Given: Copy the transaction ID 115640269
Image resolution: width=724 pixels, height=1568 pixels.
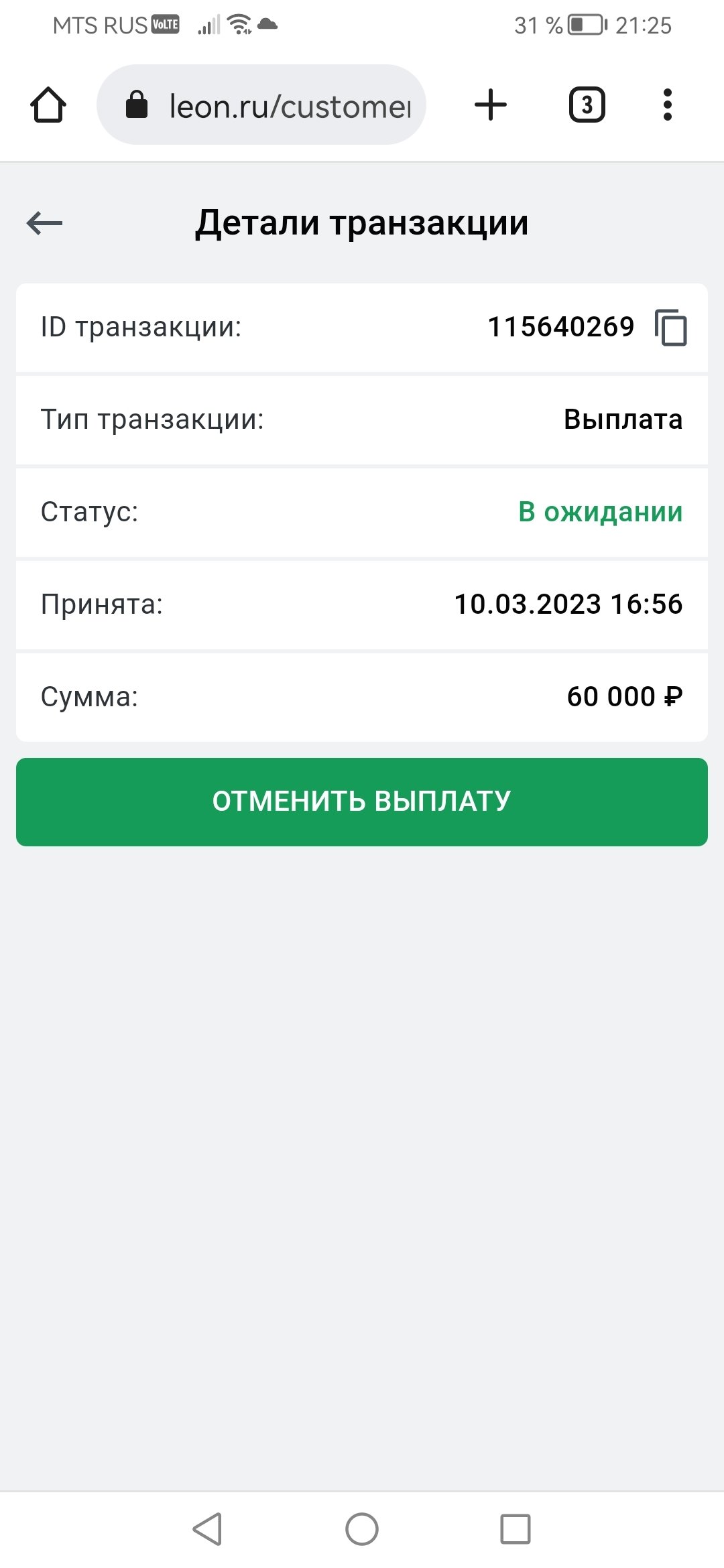Looking at the screenshot, I should point(671,328).
